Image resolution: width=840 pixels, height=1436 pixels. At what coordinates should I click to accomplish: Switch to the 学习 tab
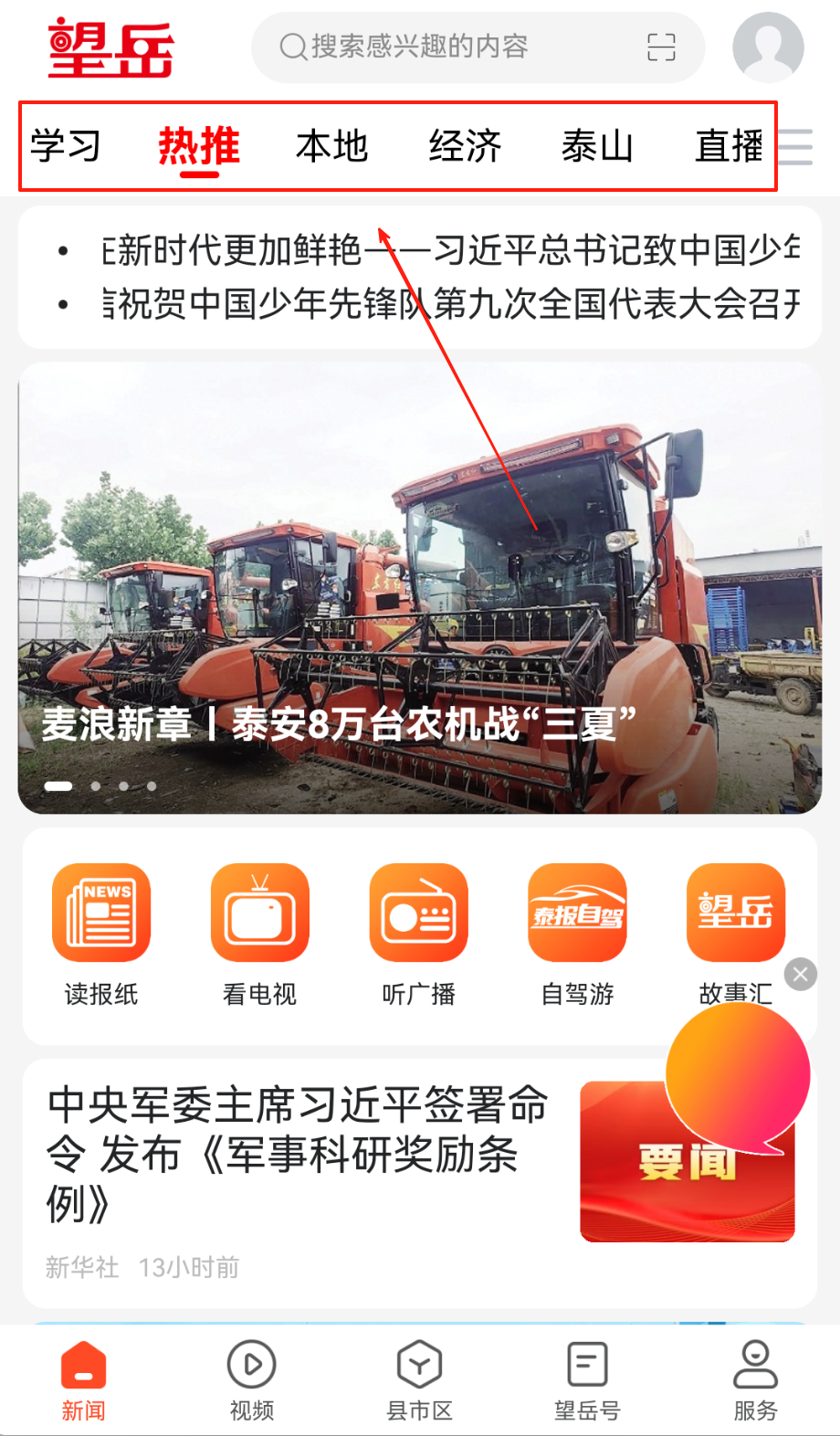[65, 146]
